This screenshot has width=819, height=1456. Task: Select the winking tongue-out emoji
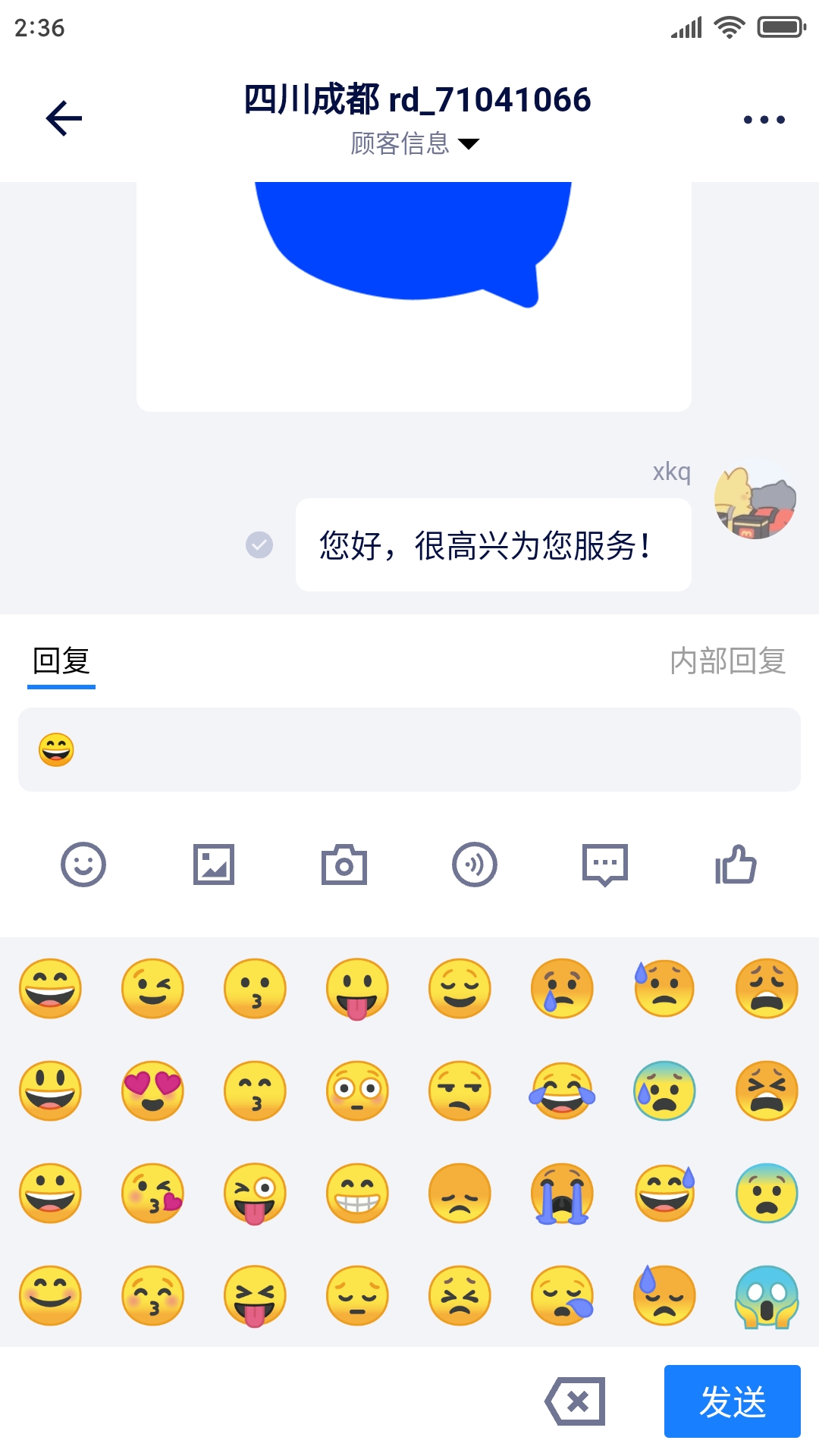254,1194
